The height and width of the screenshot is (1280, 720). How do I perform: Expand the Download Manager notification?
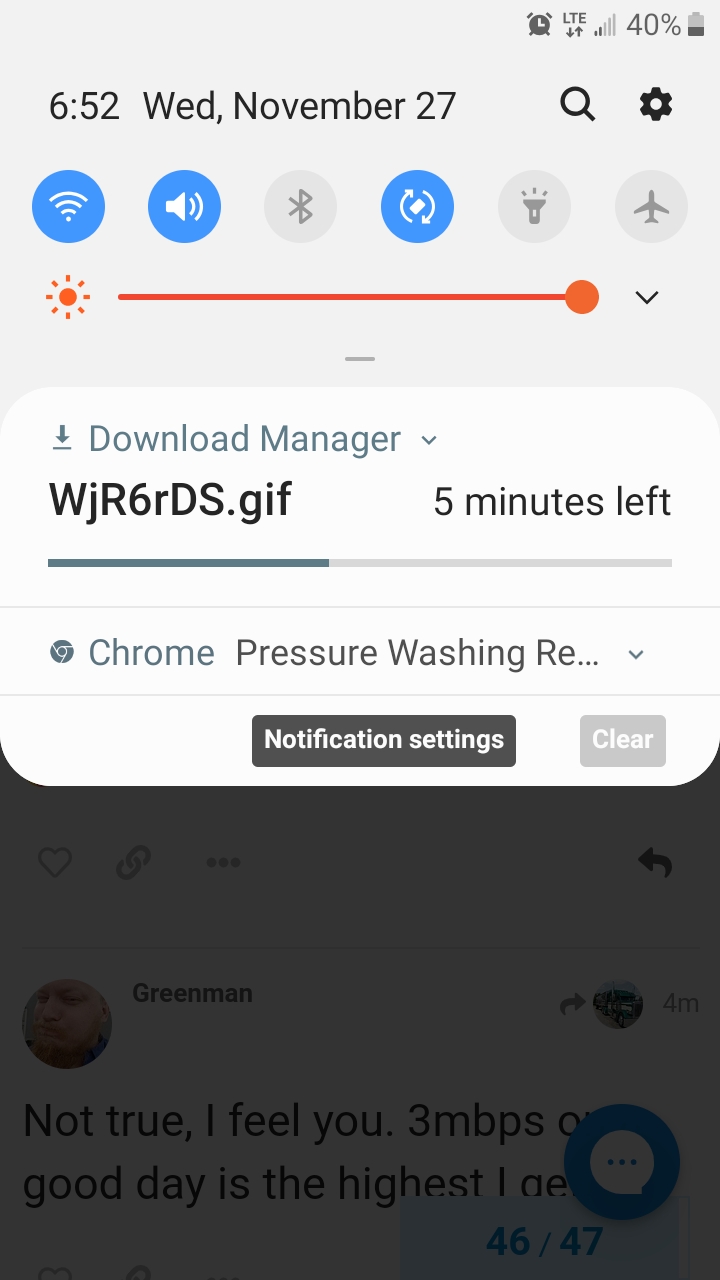coord(429,440)
